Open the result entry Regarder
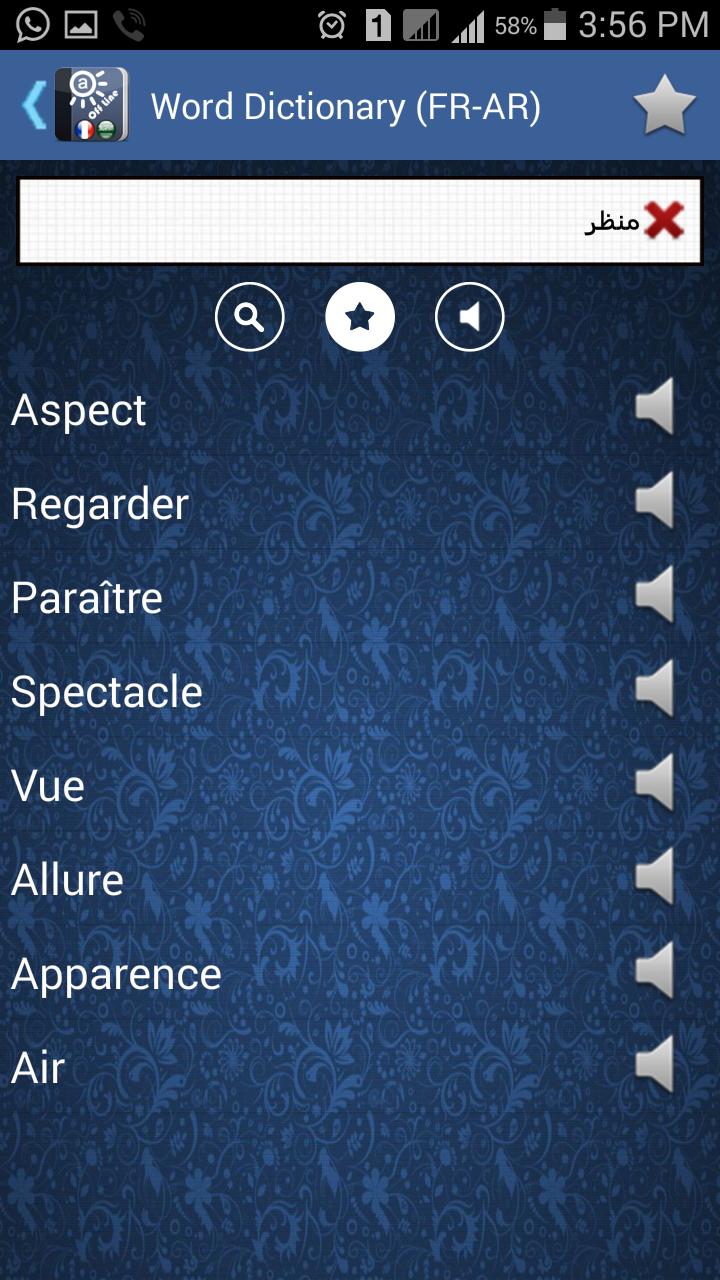Image resolution: width=720 pixels, height=1280 pixels. pyautogui.click(x=99, y=503)
